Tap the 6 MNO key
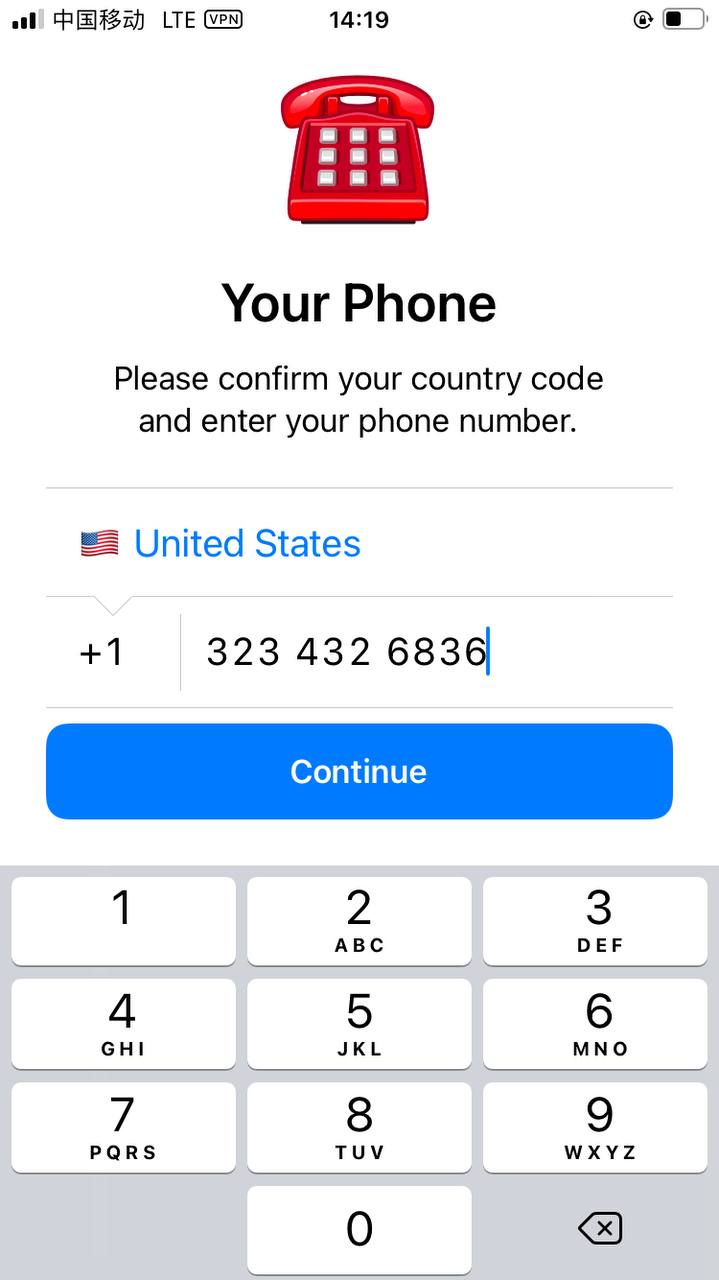The image size is (719, 1280). [x=595, y=1024]
